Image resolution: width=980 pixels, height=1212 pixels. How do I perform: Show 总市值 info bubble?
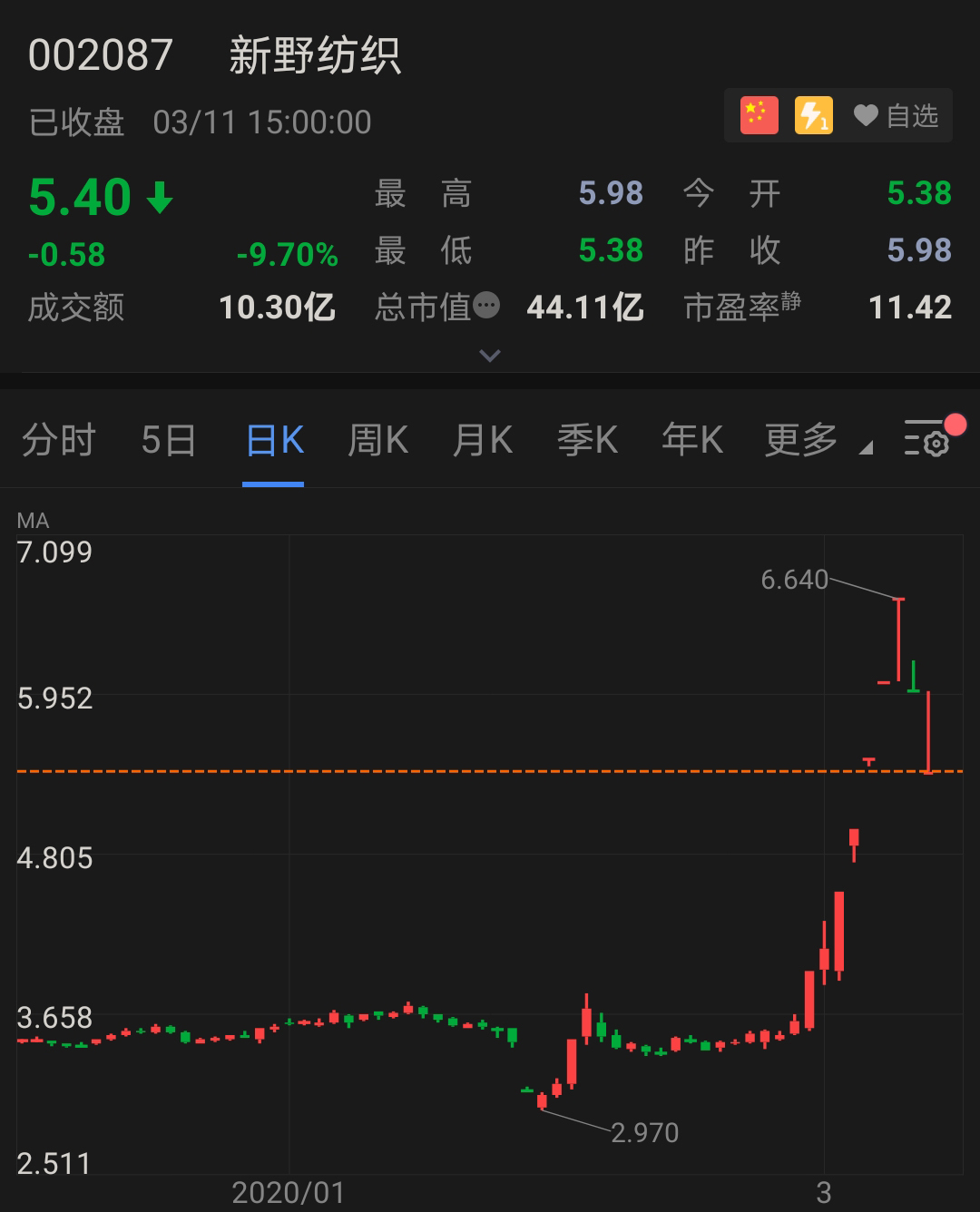pos(487,306)
